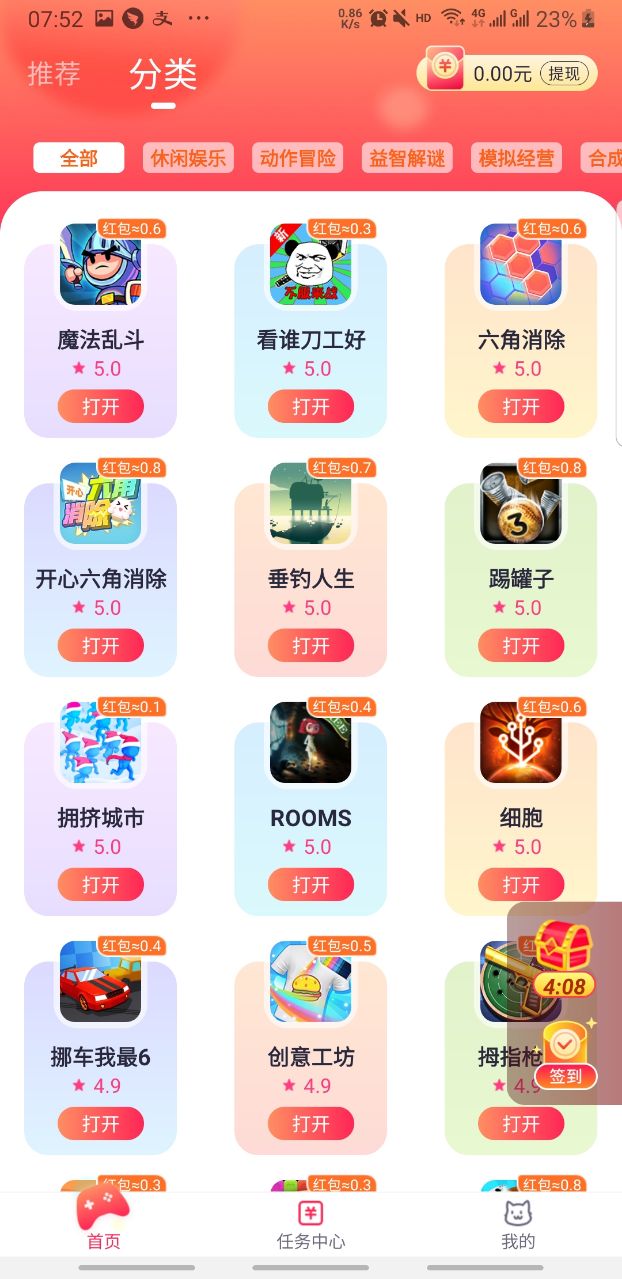The image size is (622, 1279).
Task: Open the game 魔法乱斗 with 打开
Action: point(100,407)
